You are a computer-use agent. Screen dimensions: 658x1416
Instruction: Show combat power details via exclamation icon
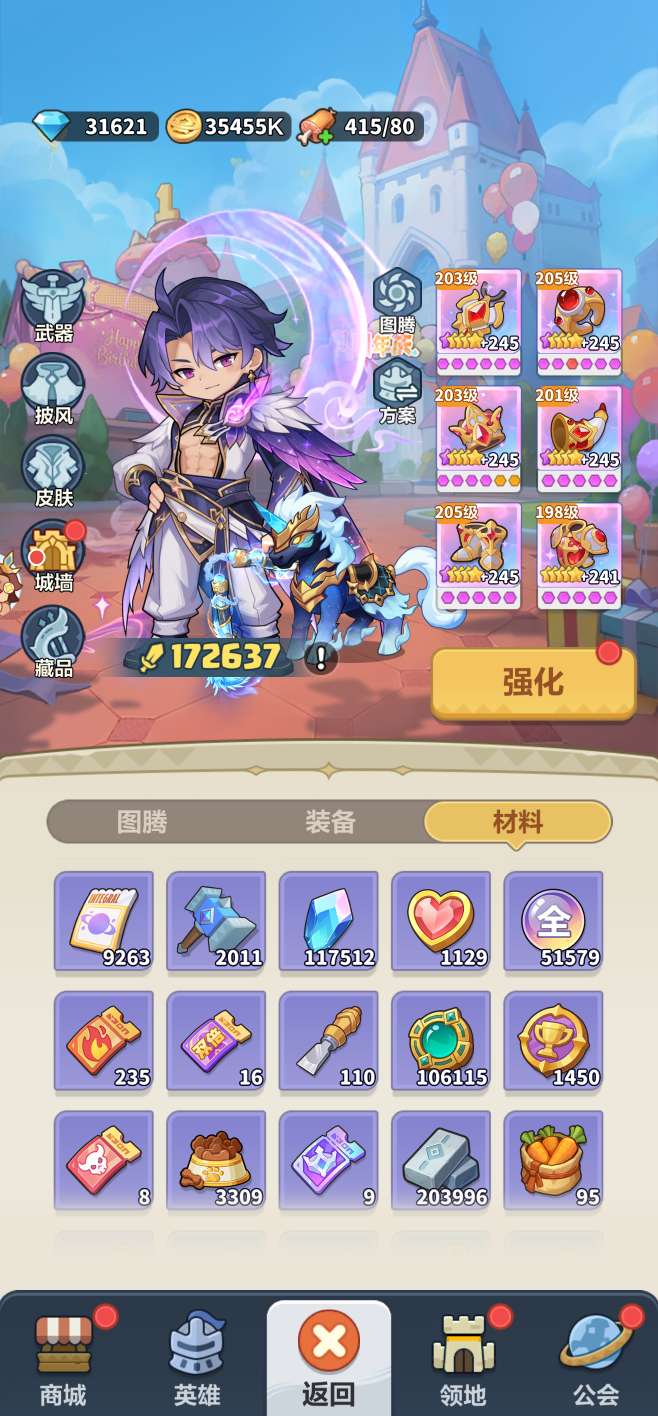320,657
